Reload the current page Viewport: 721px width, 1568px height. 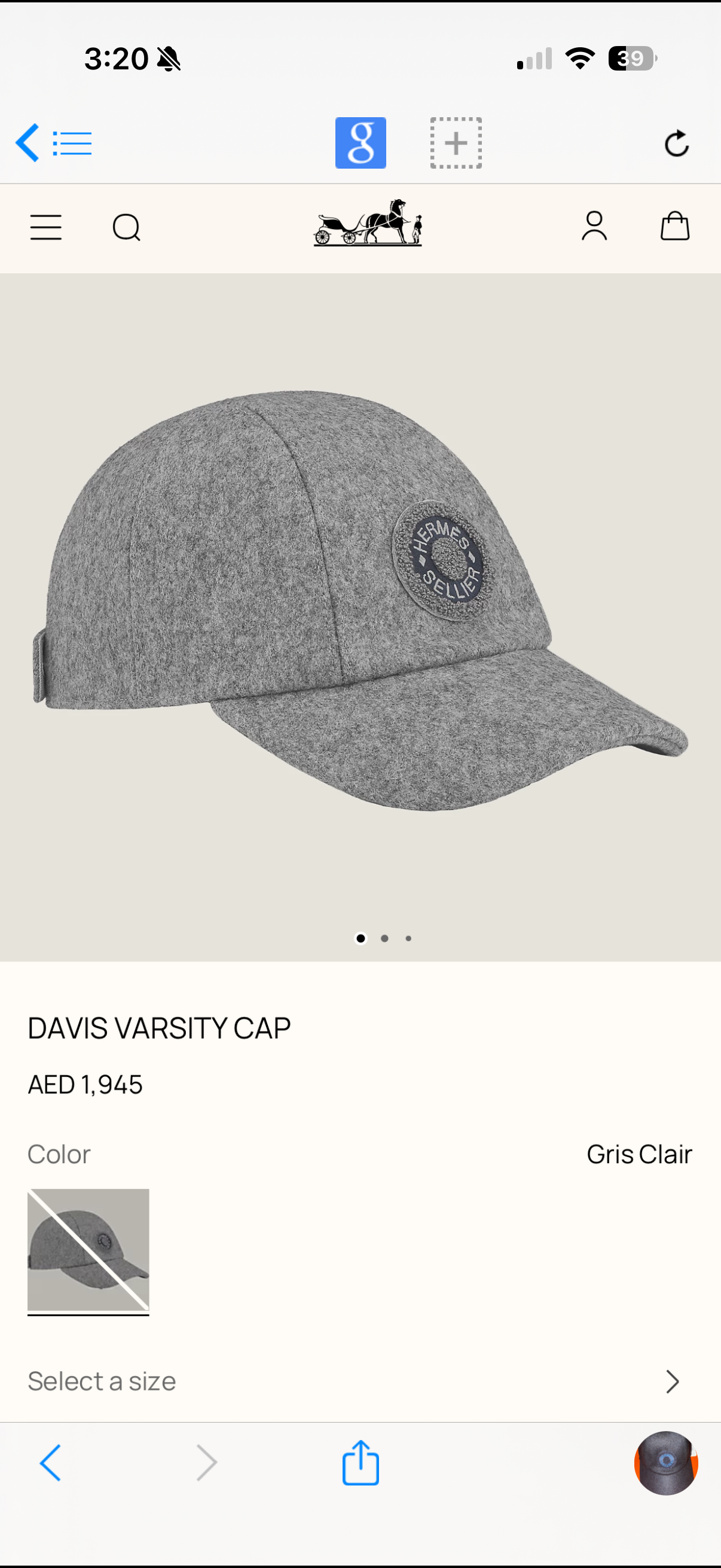click(676, 144)
